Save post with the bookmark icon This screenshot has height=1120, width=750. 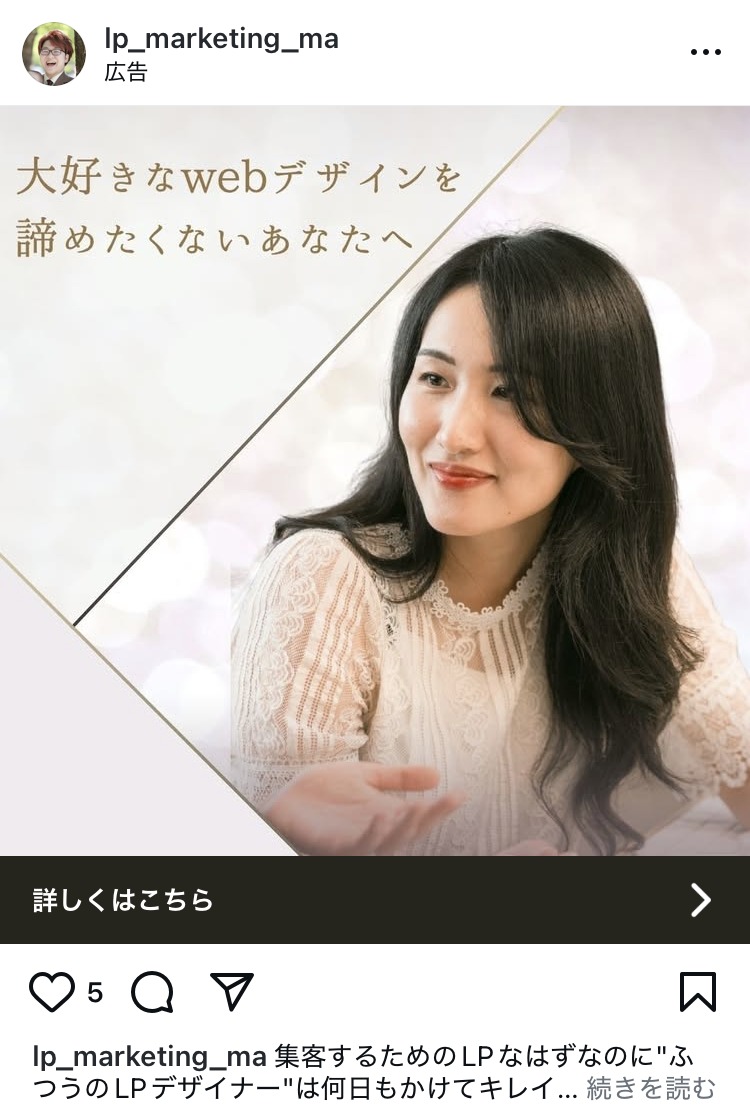(697, 992)
